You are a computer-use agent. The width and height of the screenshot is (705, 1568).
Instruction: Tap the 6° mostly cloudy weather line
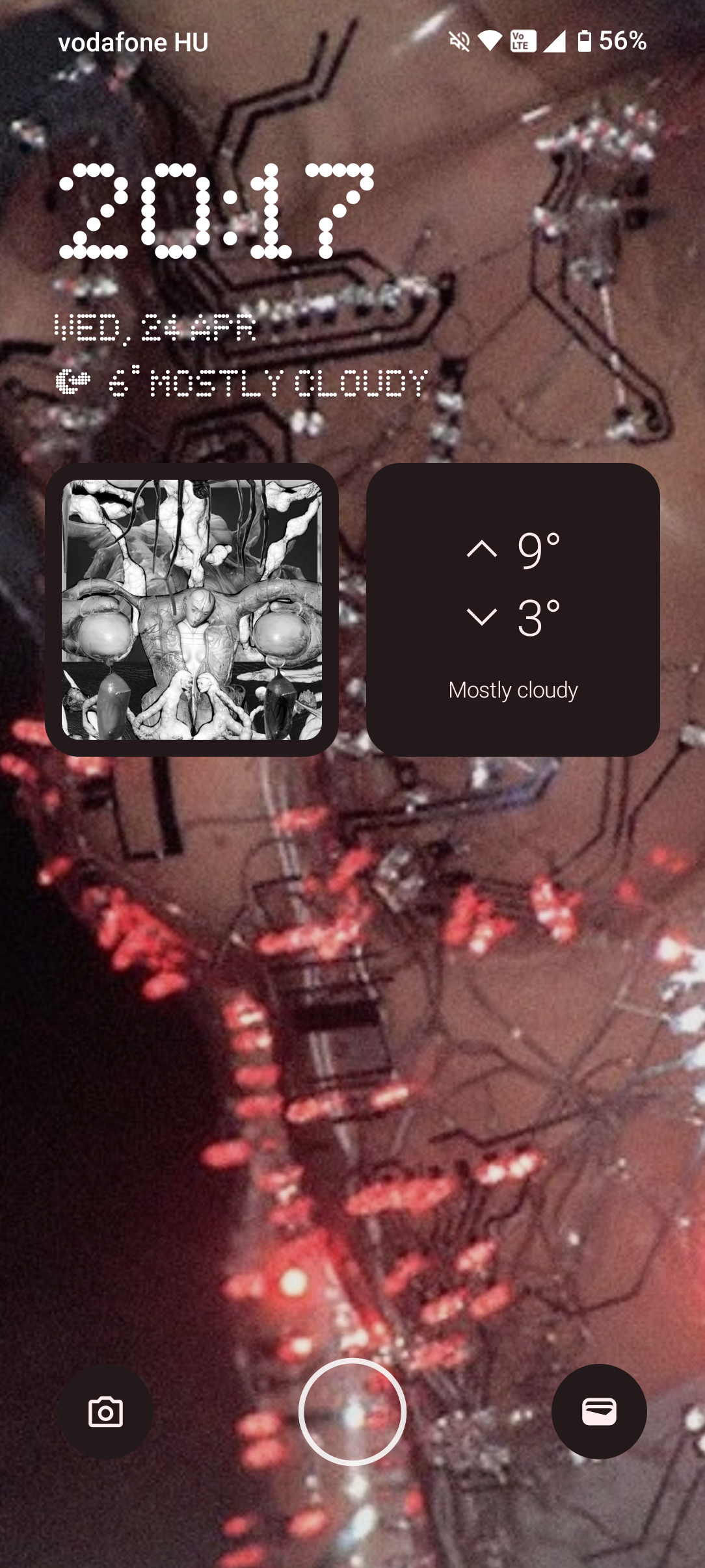(x=241, y=382)
